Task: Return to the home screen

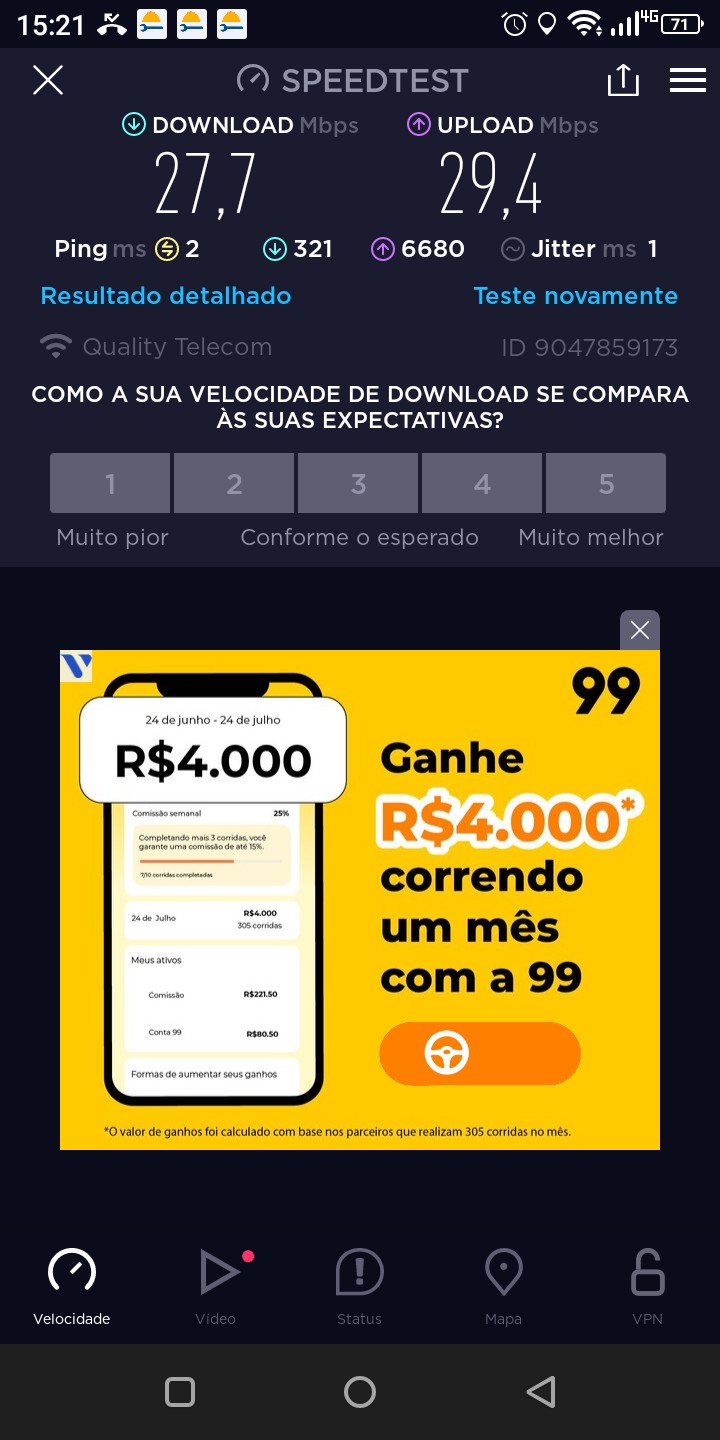Action: pyautogui.click(x=360, y=1391)
